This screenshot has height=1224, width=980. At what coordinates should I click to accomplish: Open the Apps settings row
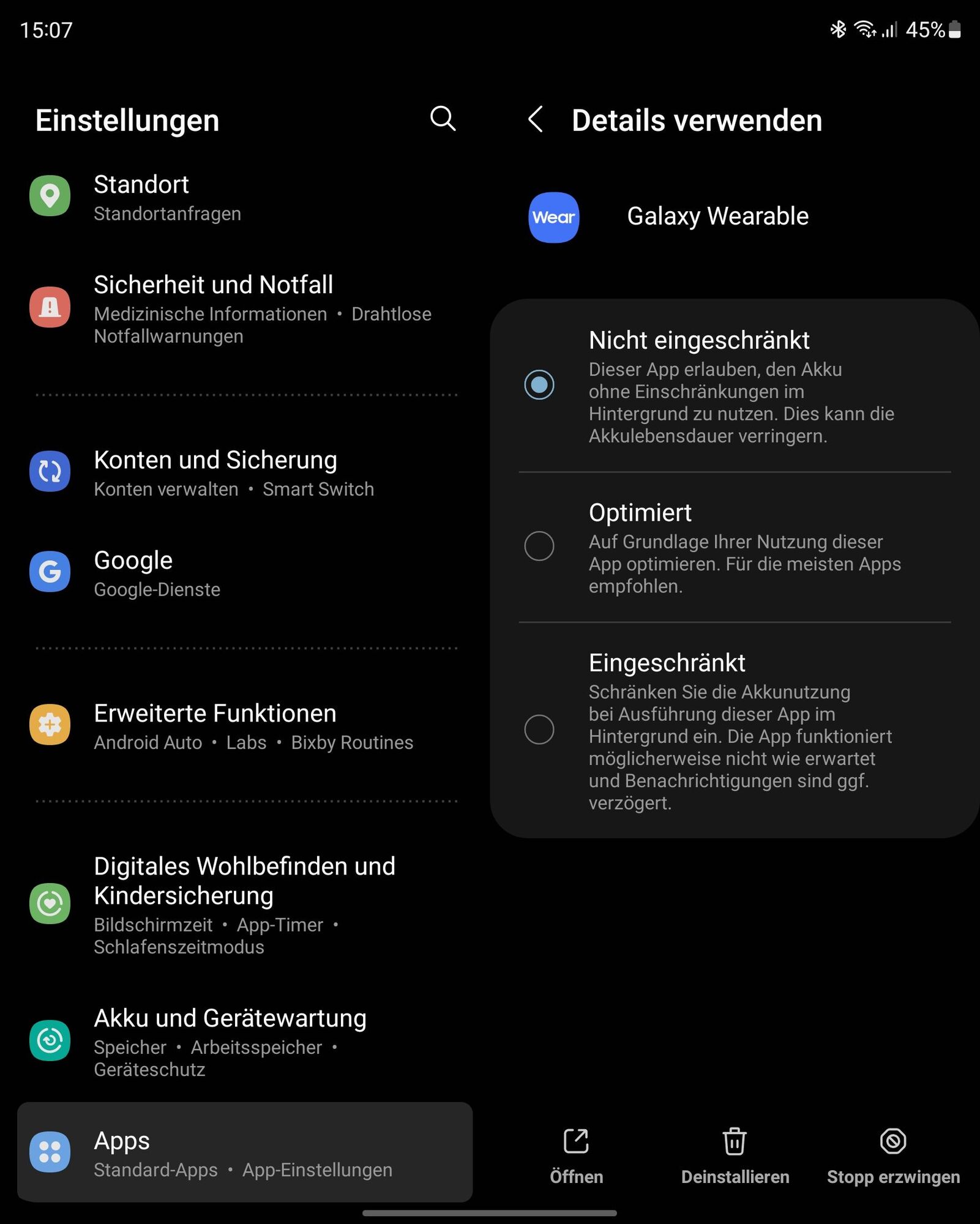(x=245, y=1153)
